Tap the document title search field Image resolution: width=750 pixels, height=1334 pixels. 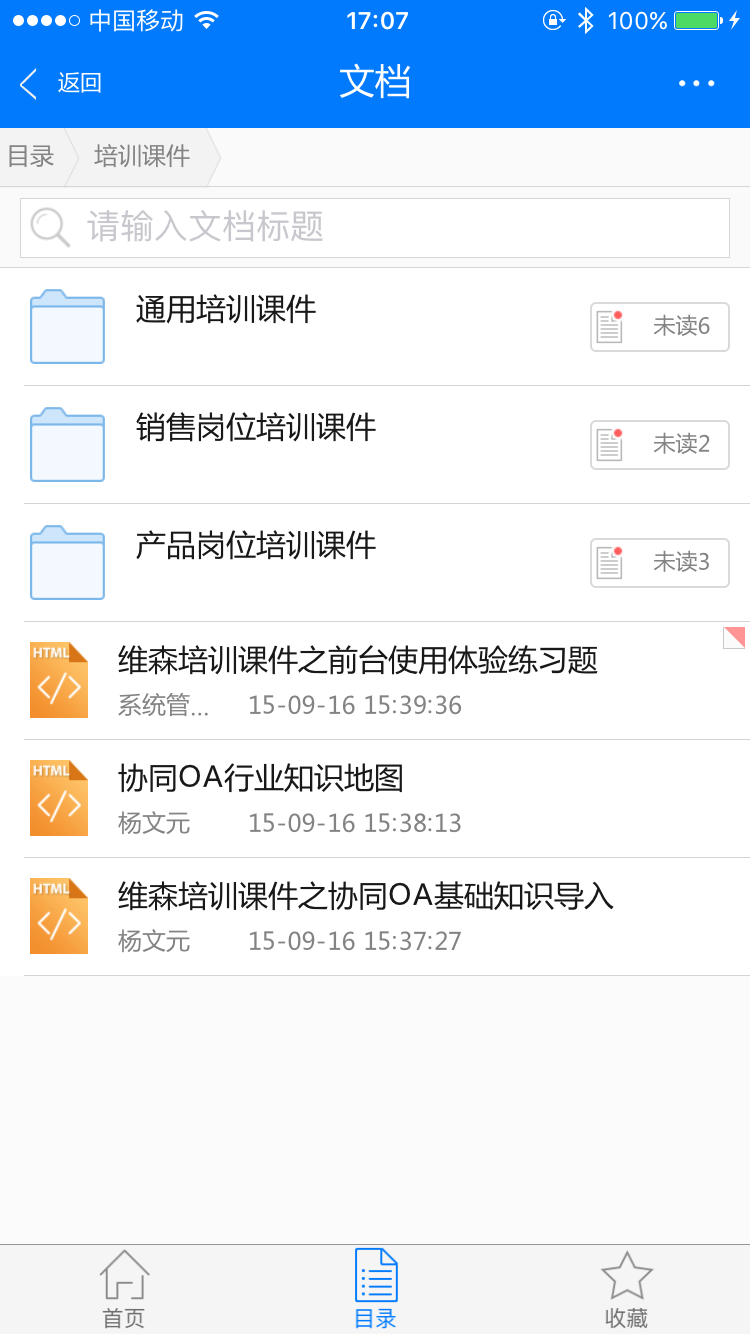coord(375,227)
